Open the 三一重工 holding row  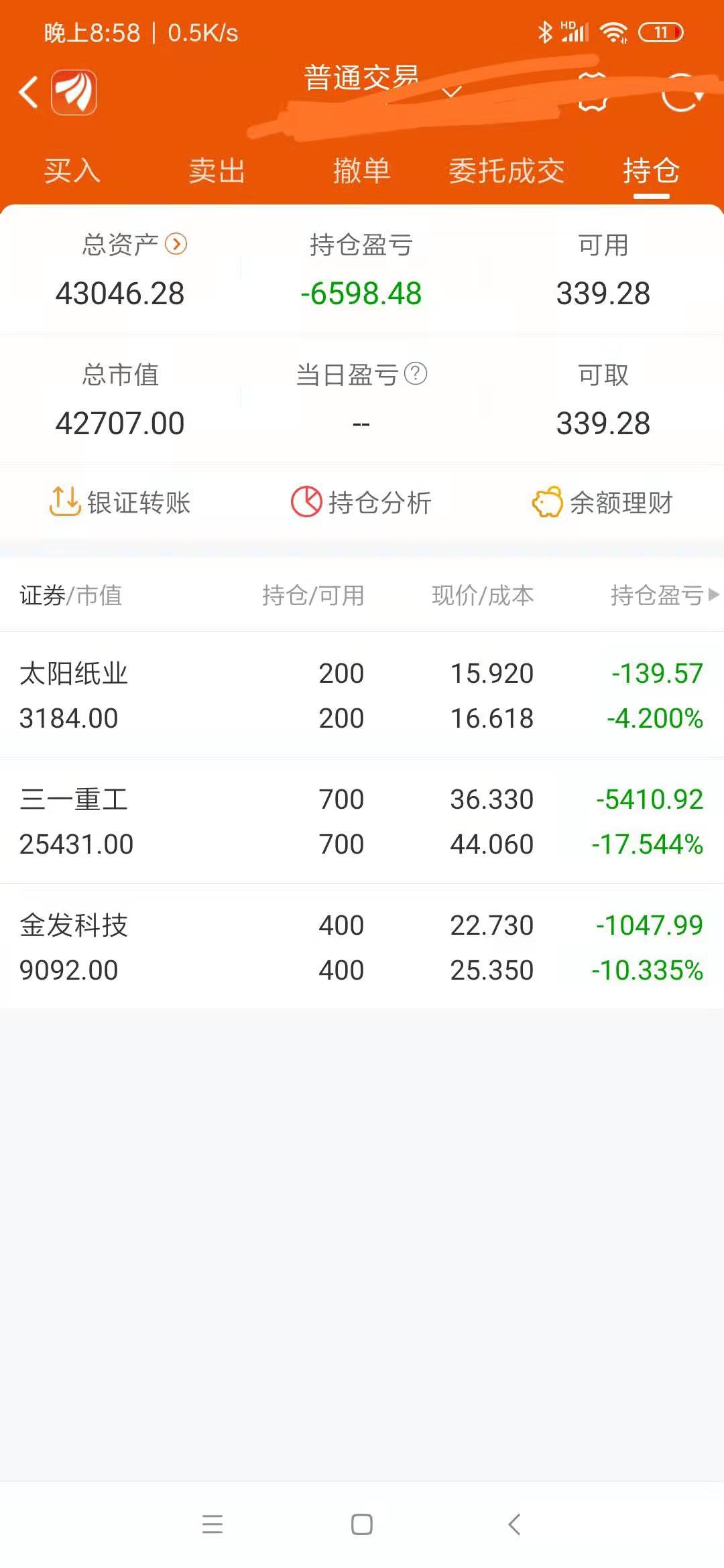[362, 822]
